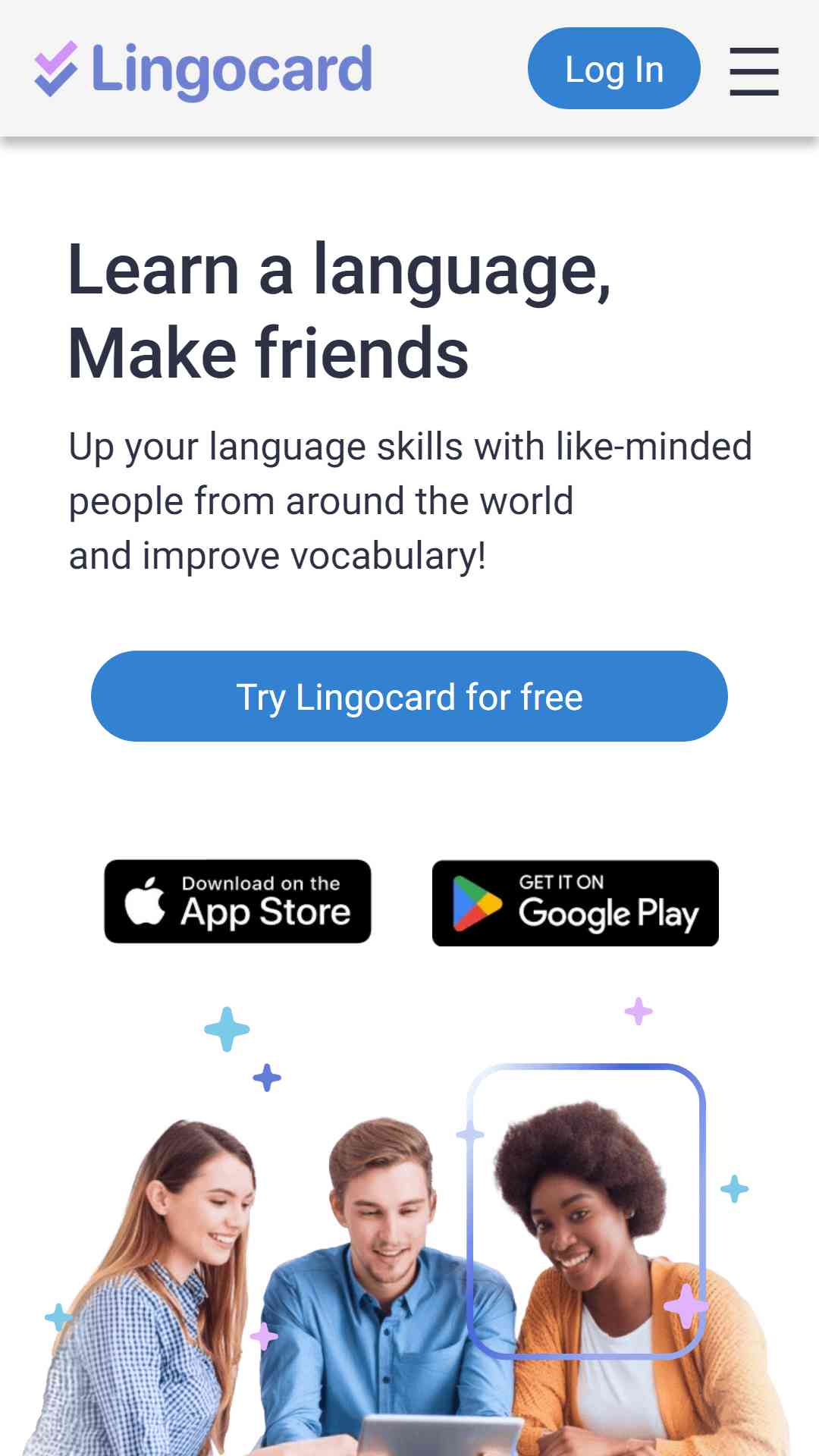Tap the Log In button
This screenshot has width=819, height=1456.
(614, 68)
